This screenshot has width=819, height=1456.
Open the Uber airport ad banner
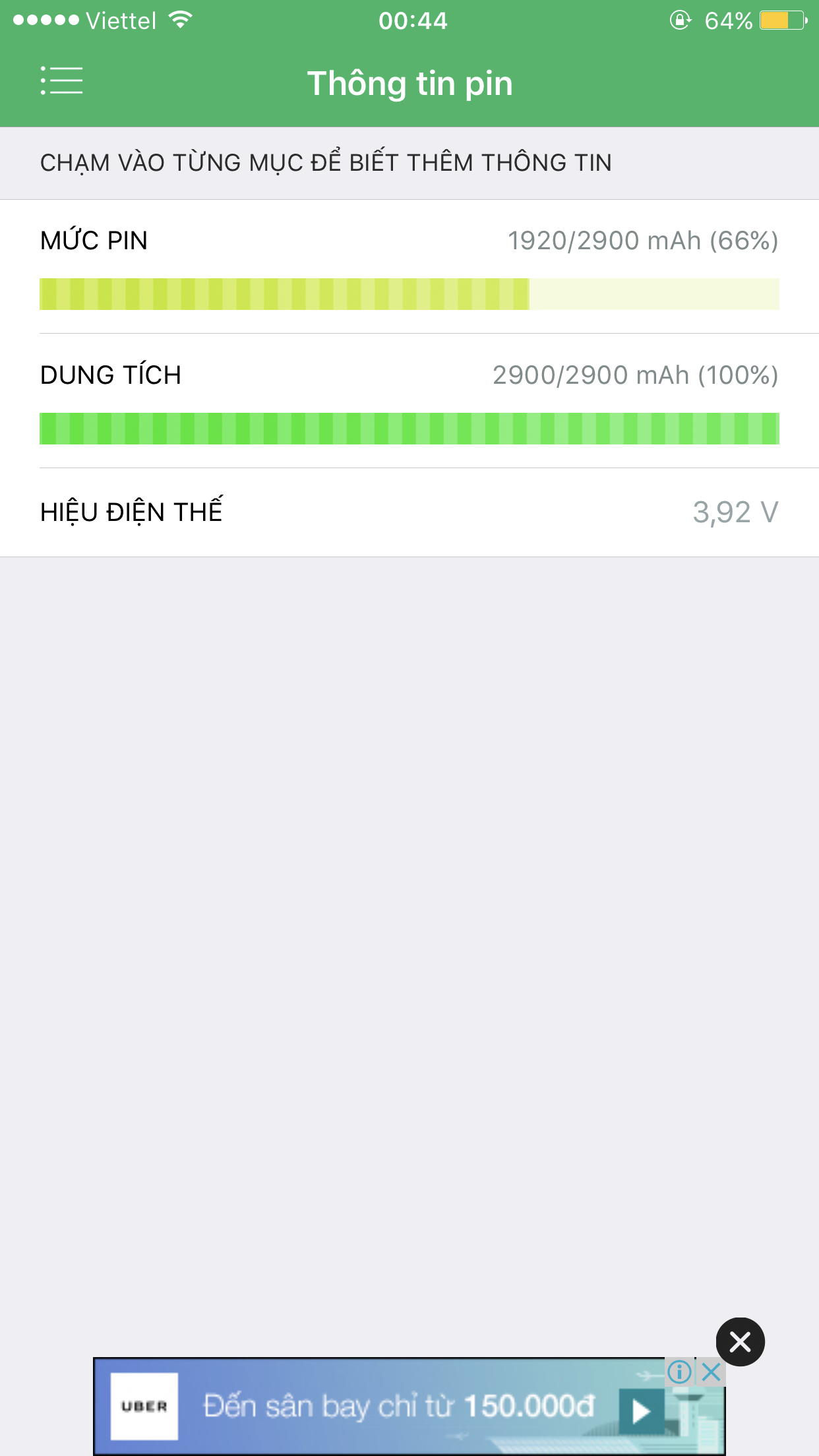click(x=396, y=1407)
